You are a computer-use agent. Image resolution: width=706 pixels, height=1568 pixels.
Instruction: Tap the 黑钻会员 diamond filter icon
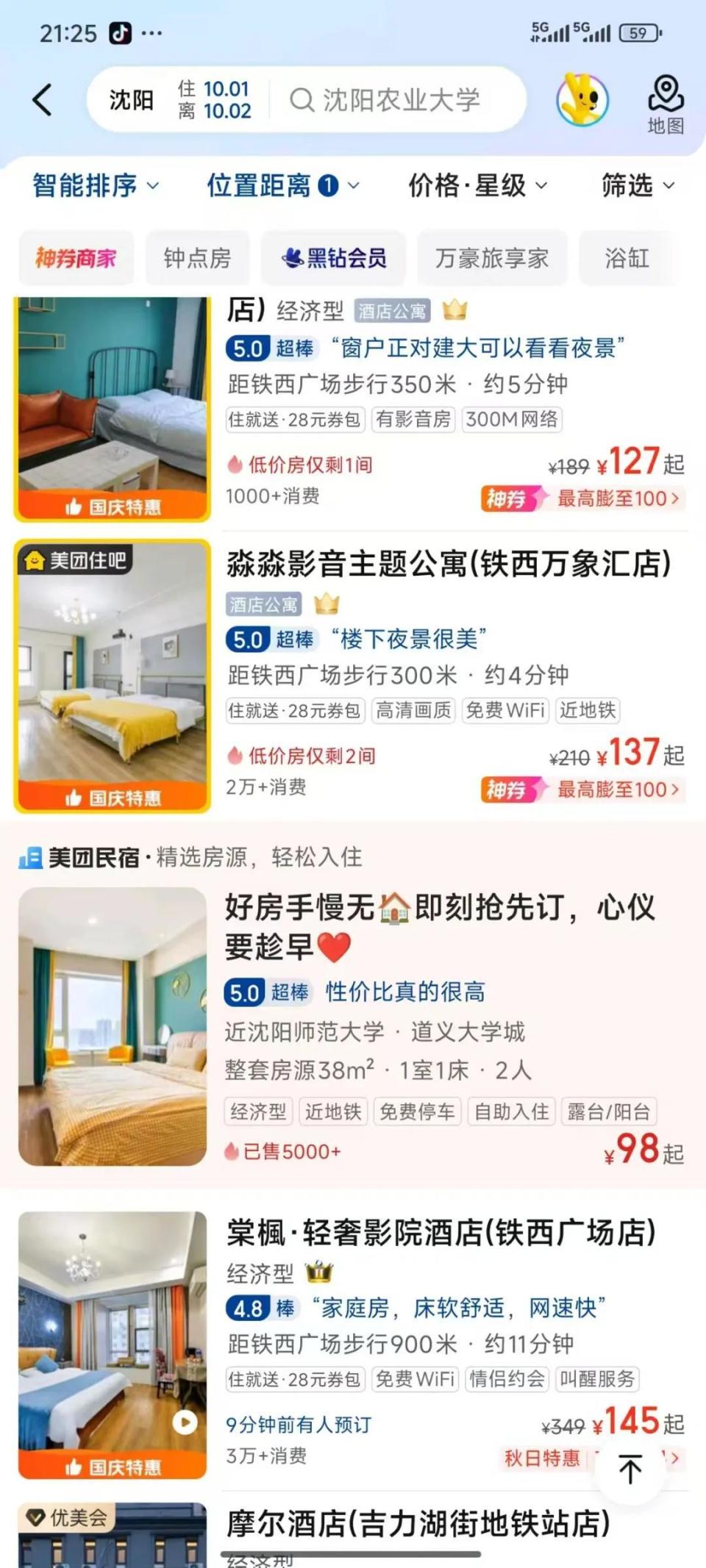point(293,257)
